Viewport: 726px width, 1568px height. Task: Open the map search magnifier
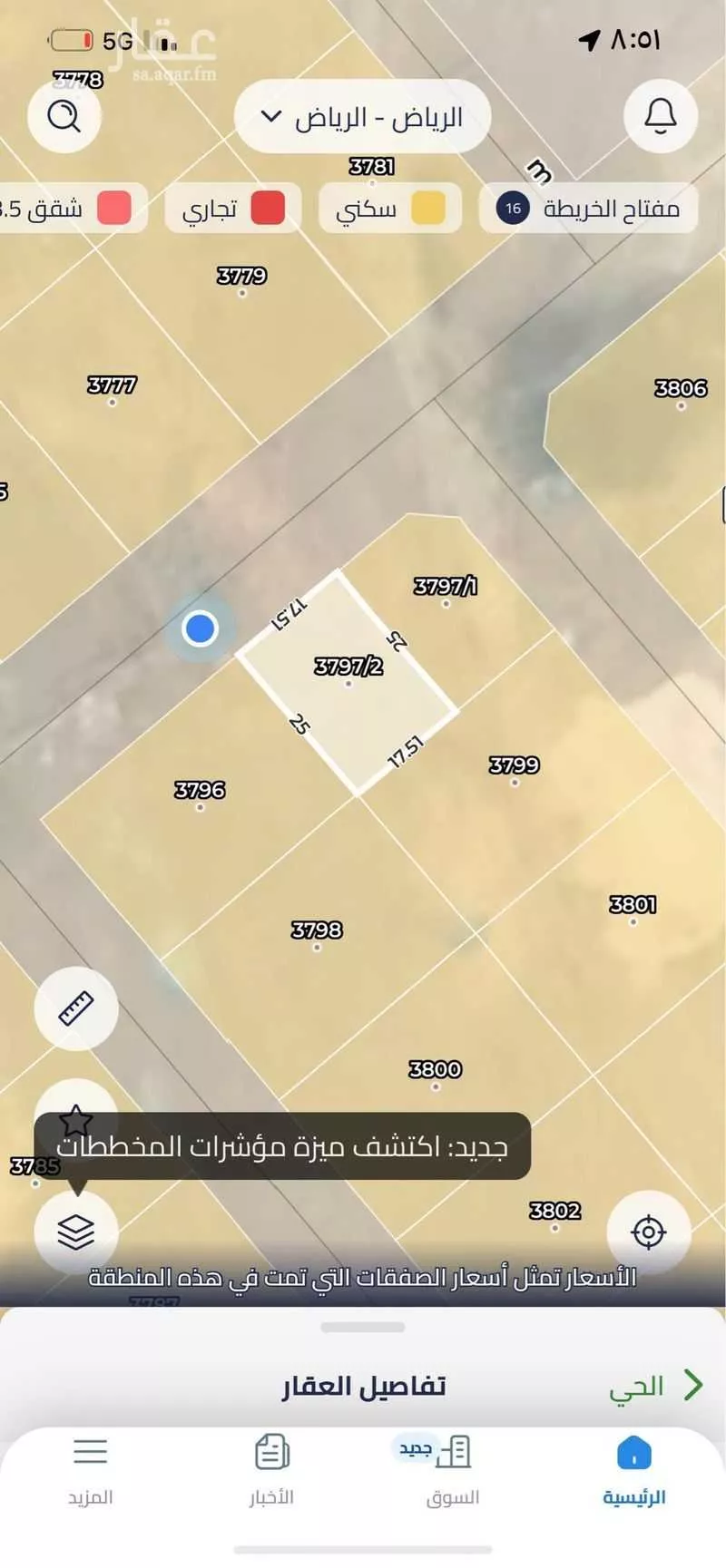[64, 116]
